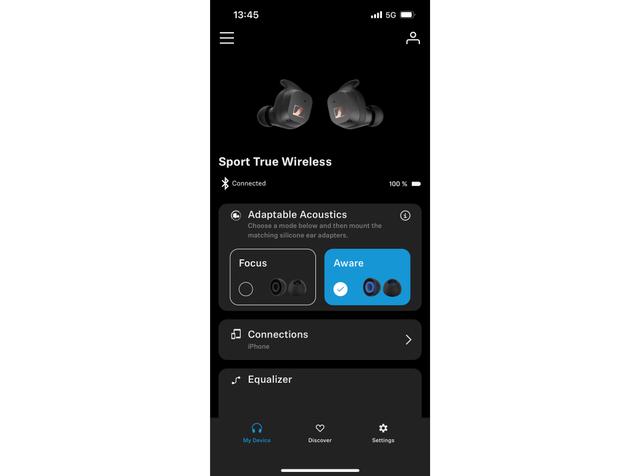Image resolution: width=640 pixels, height=476 pixels.
Task: Open the user profile icon
Action: pos(413,38)
